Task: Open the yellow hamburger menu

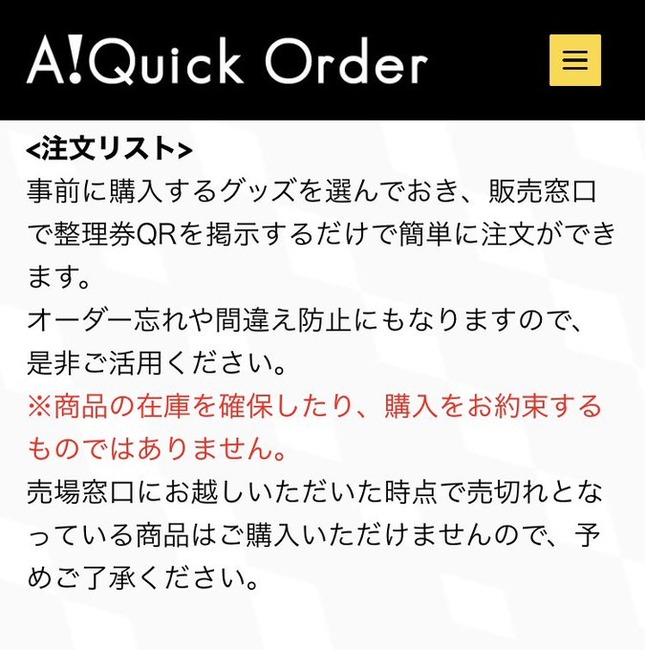Action: point(575,60)
